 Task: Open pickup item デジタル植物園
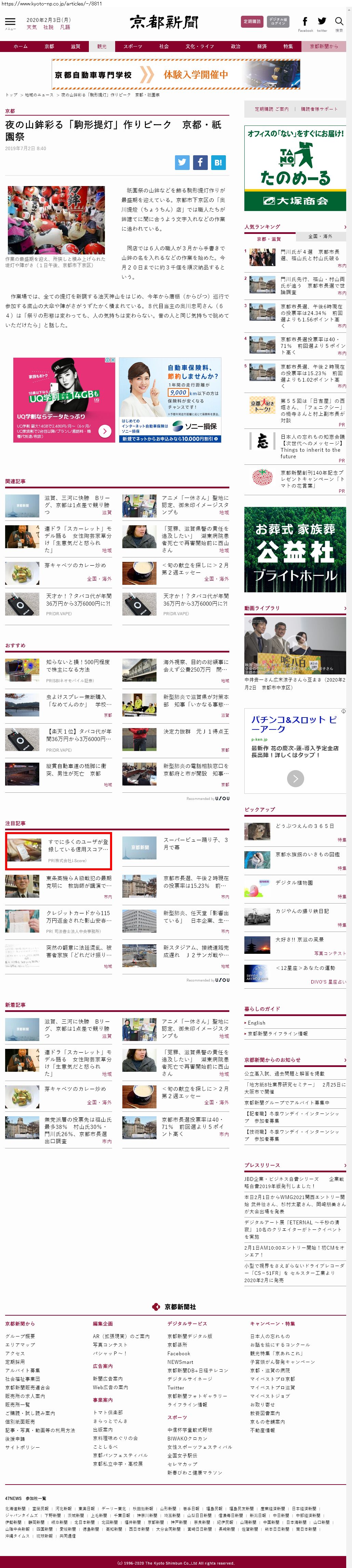click(294, 883)
